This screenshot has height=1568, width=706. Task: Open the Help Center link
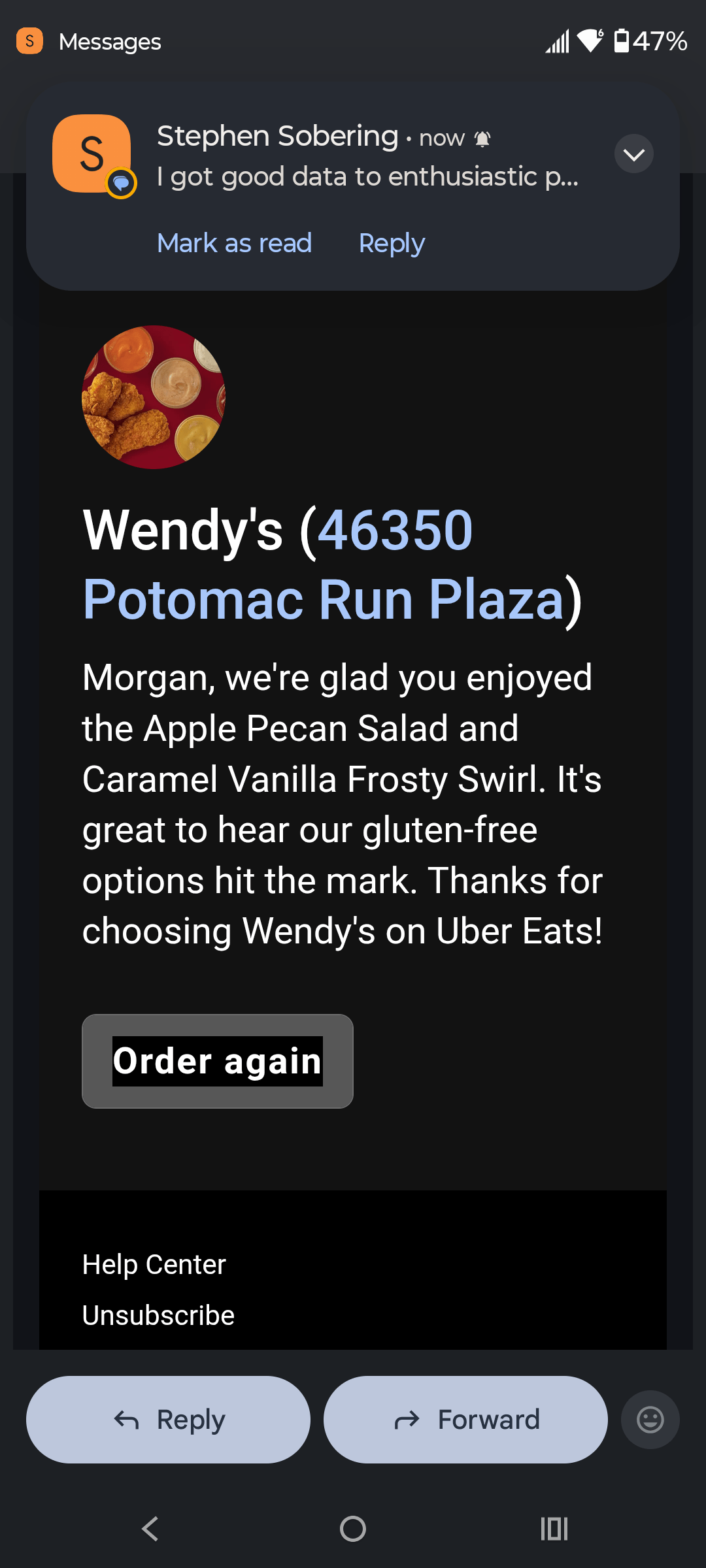pyautogui.click(x=154, y=1264)
